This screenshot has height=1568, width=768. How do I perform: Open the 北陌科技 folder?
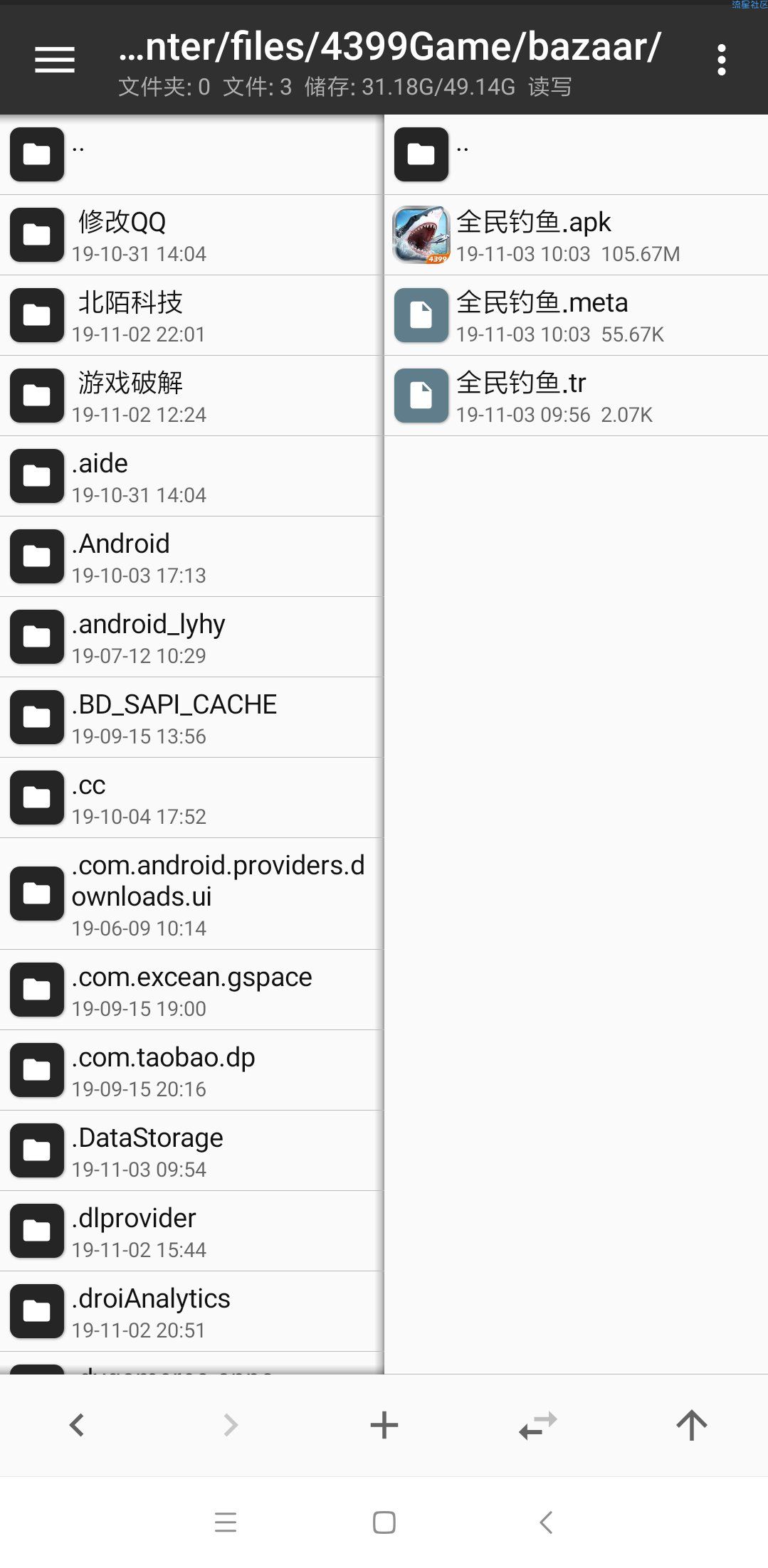(192, 316)
